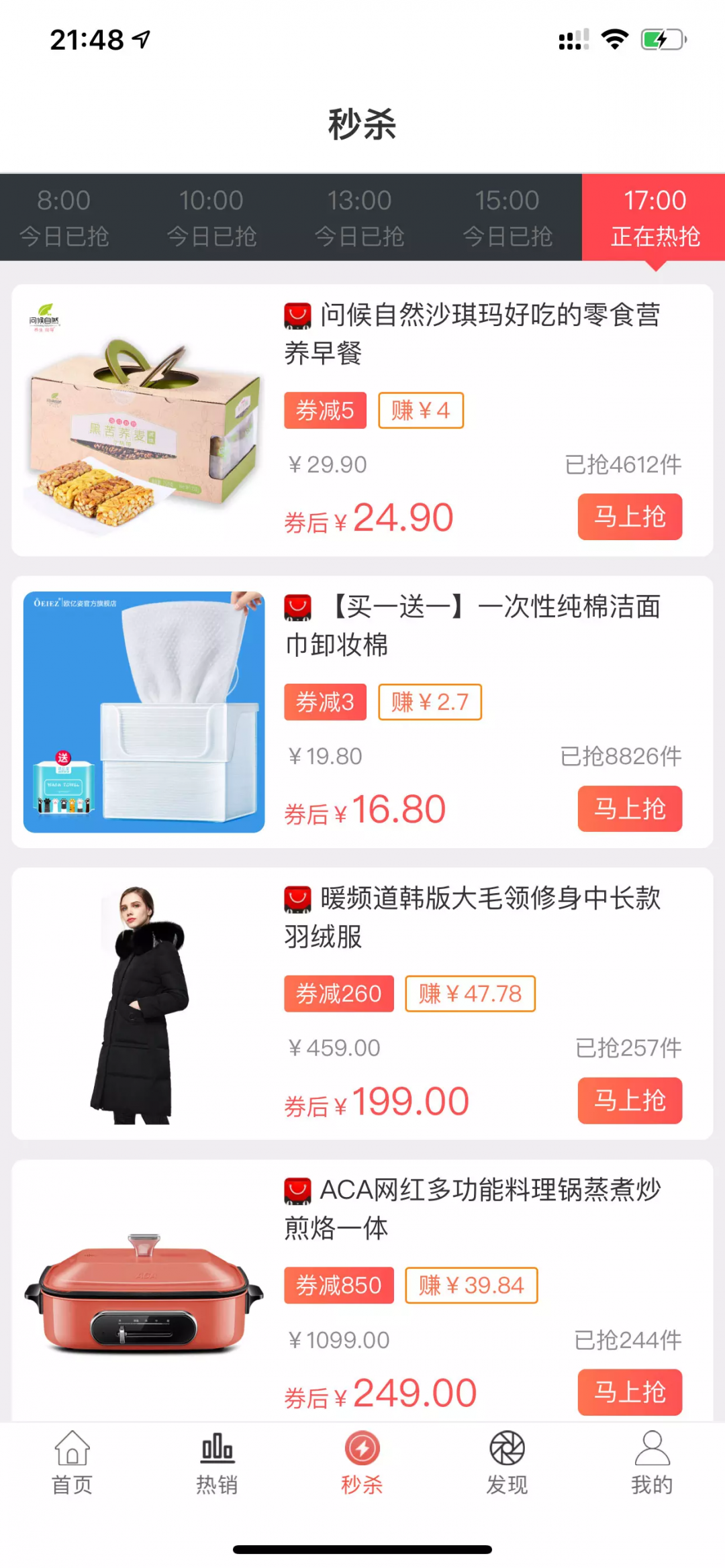Tap 马上抢 on the 暖频道羽绒服 item
The height and width of the screenshot is (1568, 725).
tap(630, 1100)
